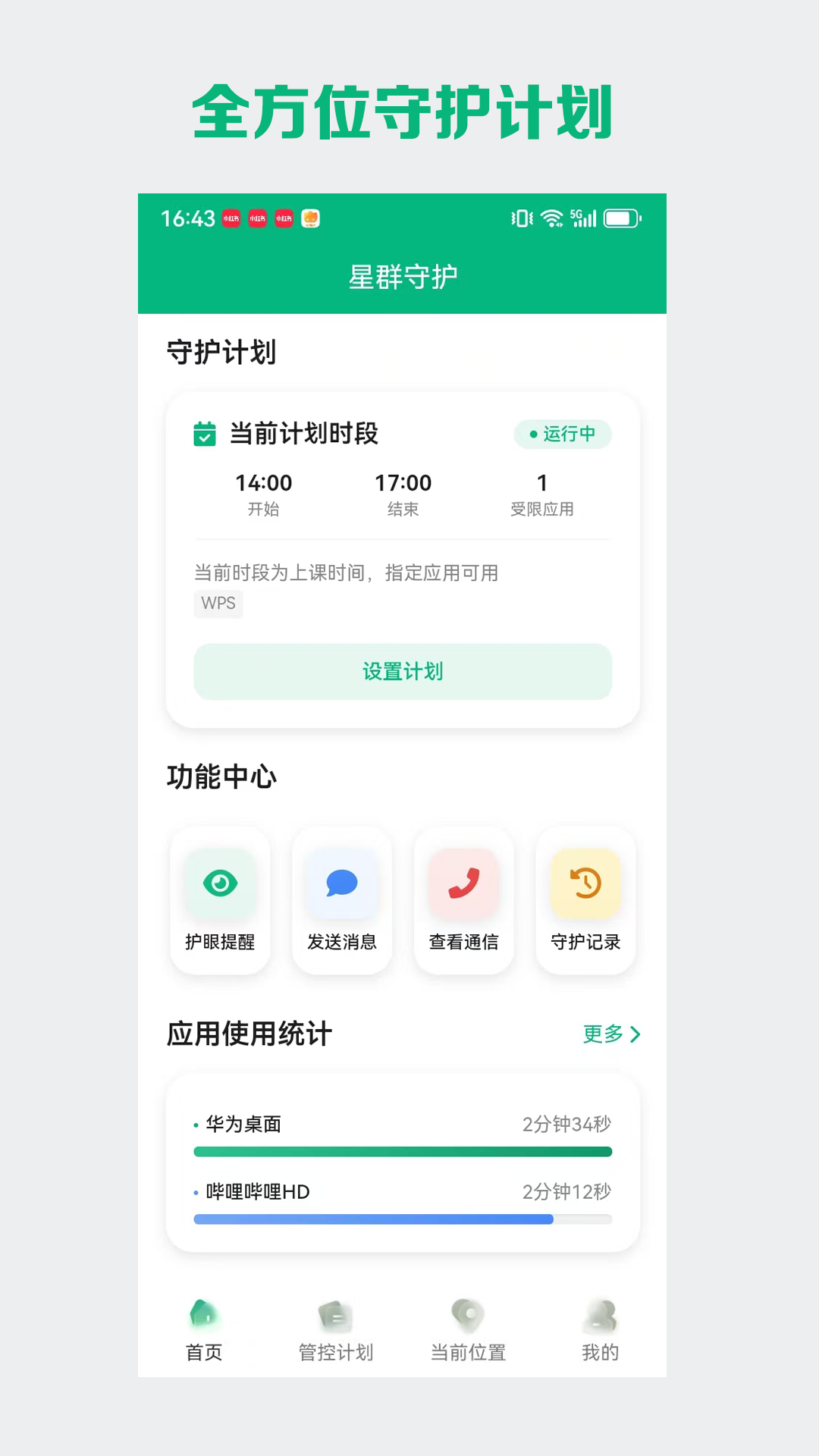This screenshot has width=819, height=1456.
Task: Open the 守护记录 guard history feature
Action: click(x=585, y=900)
